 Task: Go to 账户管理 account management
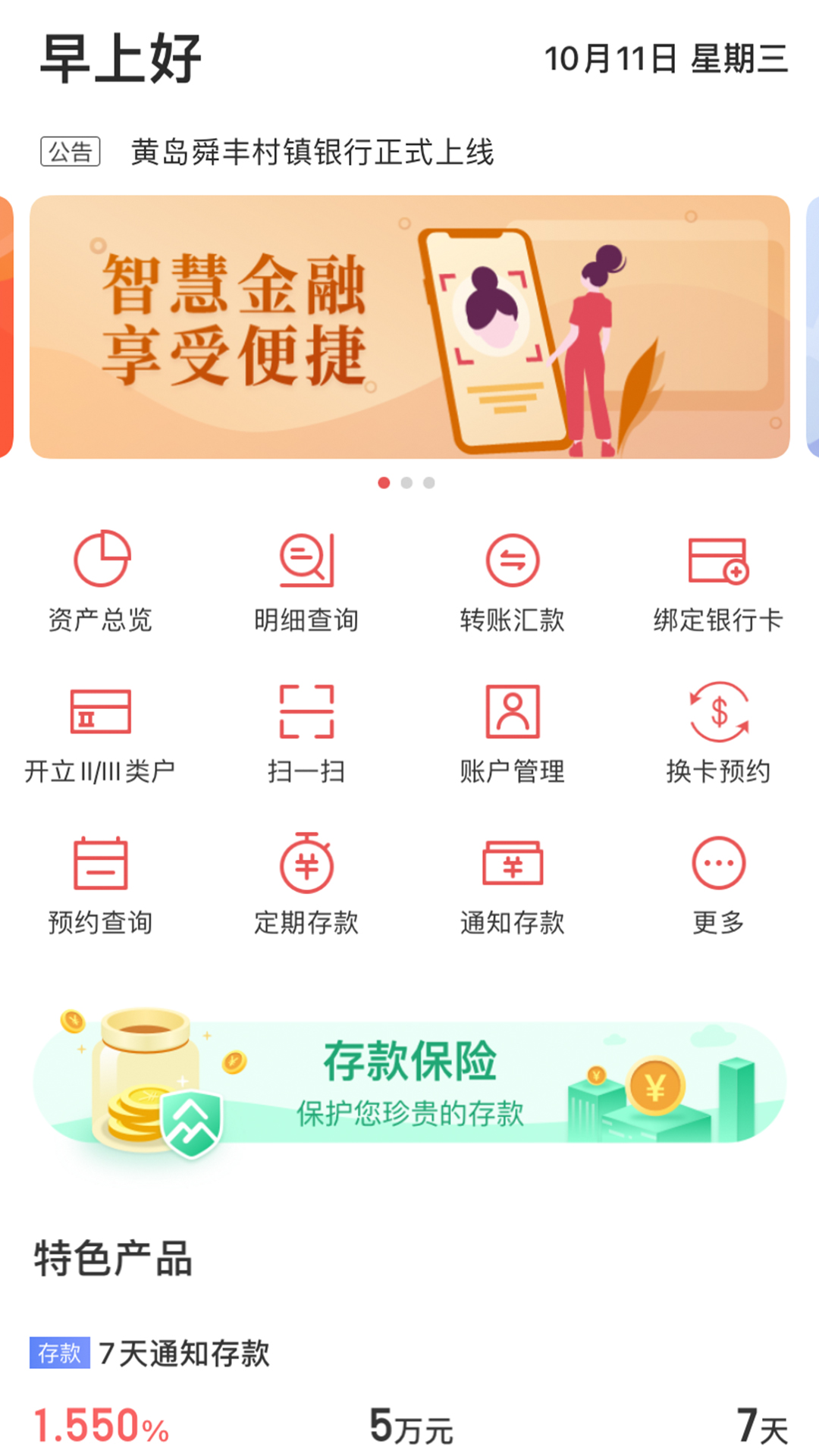tap(513, 732)
